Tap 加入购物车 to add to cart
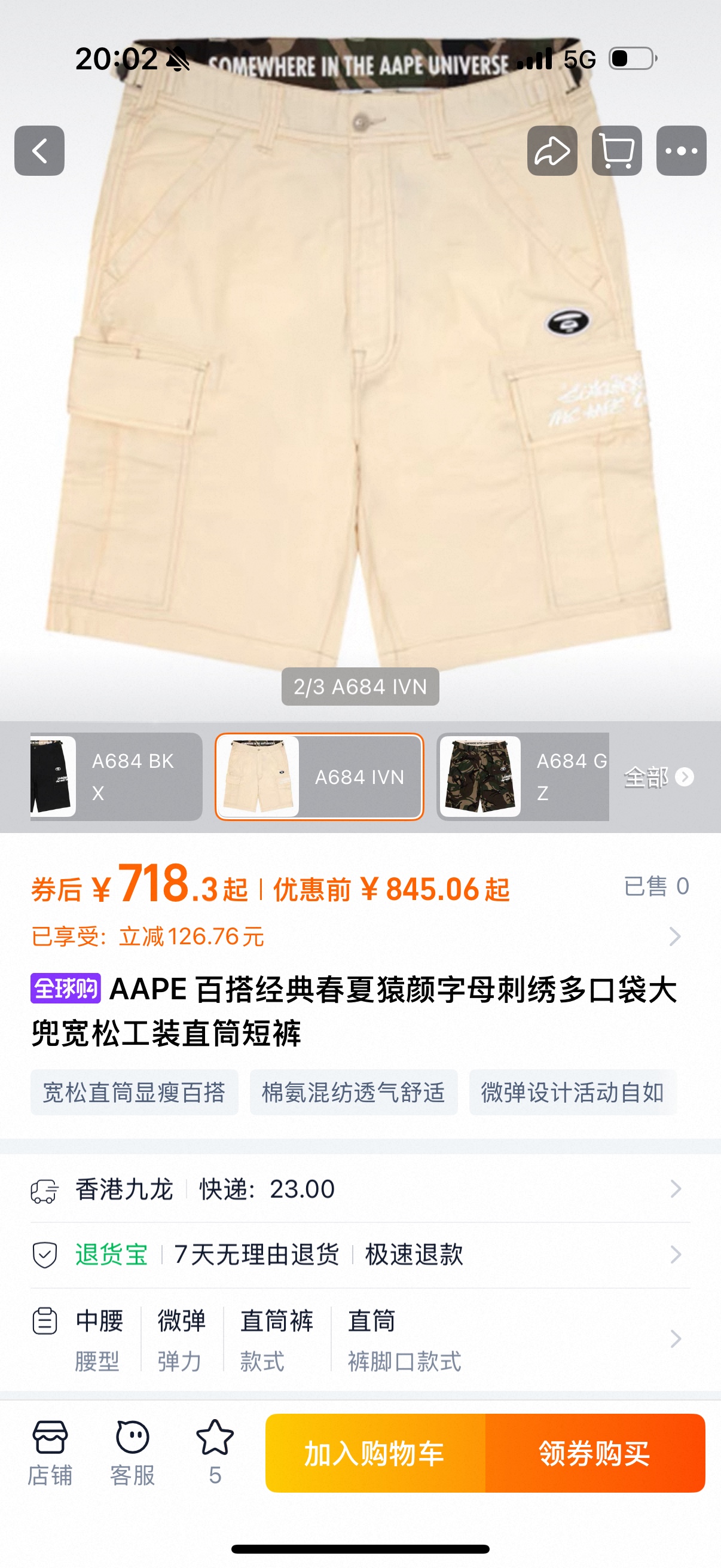 click(375, 1453)
